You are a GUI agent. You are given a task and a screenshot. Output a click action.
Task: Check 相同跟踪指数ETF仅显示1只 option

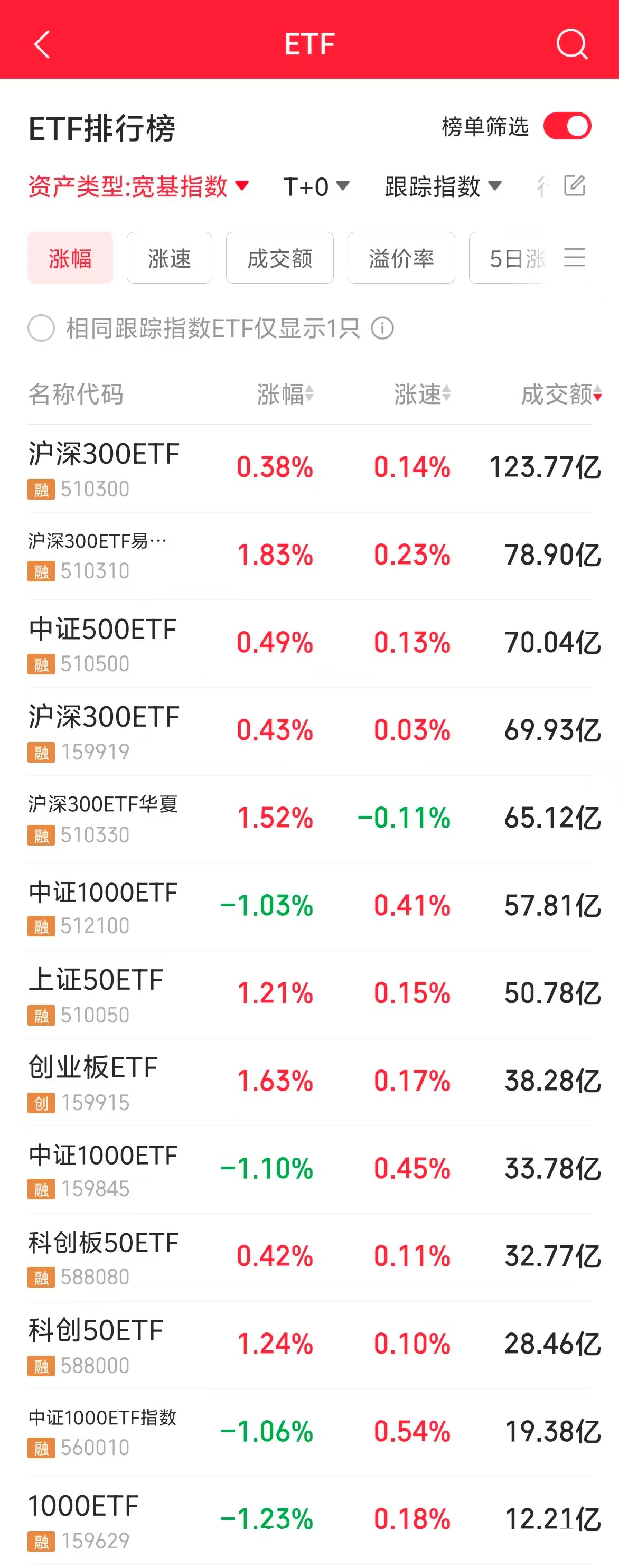pyautogui.click(x=41, y=328)
